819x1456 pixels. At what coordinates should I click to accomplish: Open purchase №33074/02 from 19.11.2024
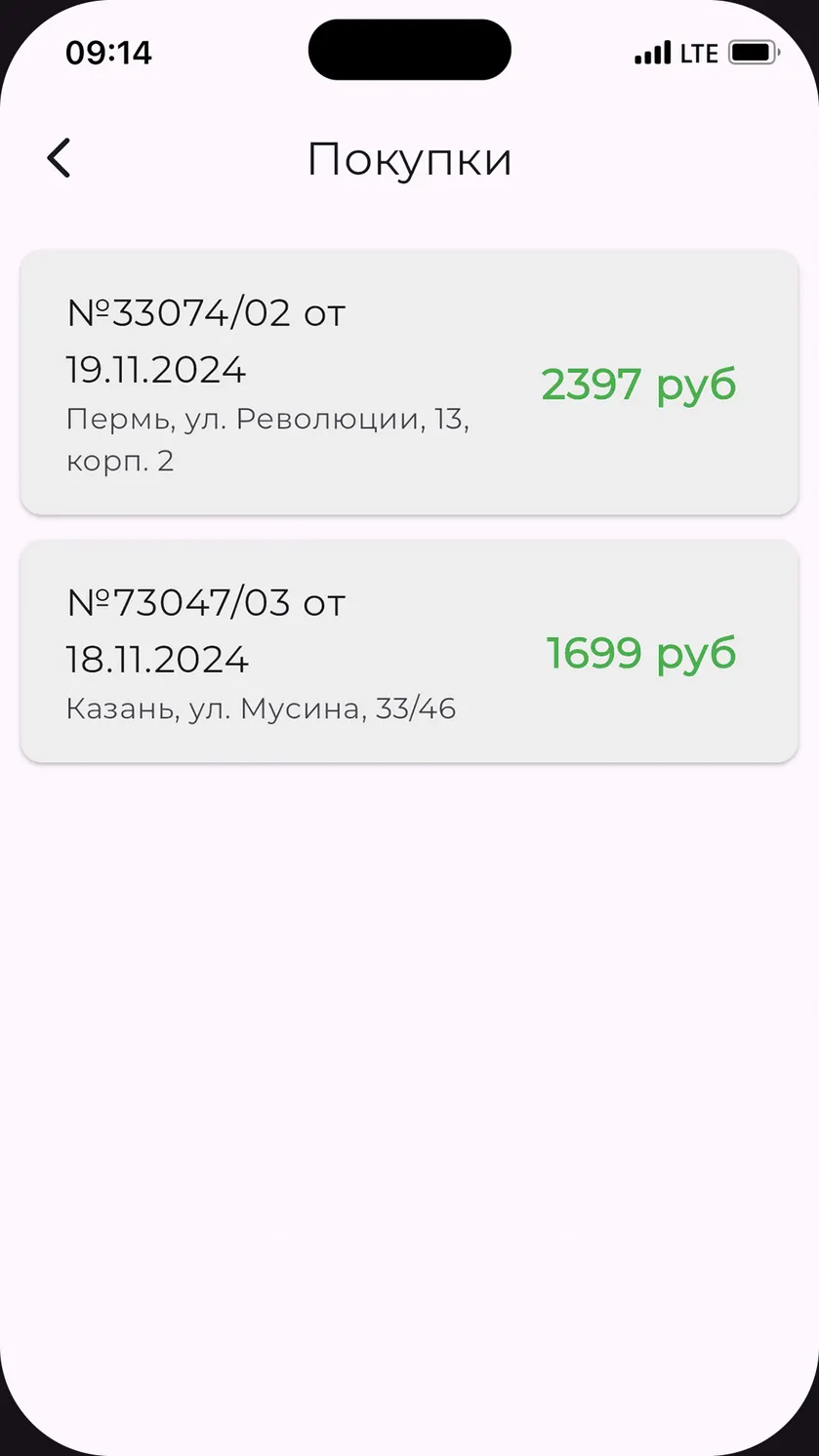coord(409,382)
